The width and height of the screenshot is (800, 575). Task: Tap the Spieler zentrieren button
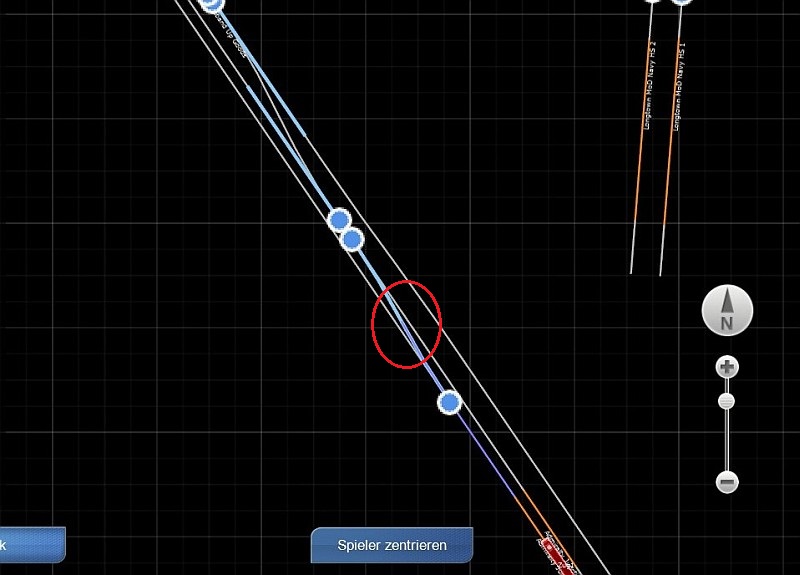click(x=392, y=545)
